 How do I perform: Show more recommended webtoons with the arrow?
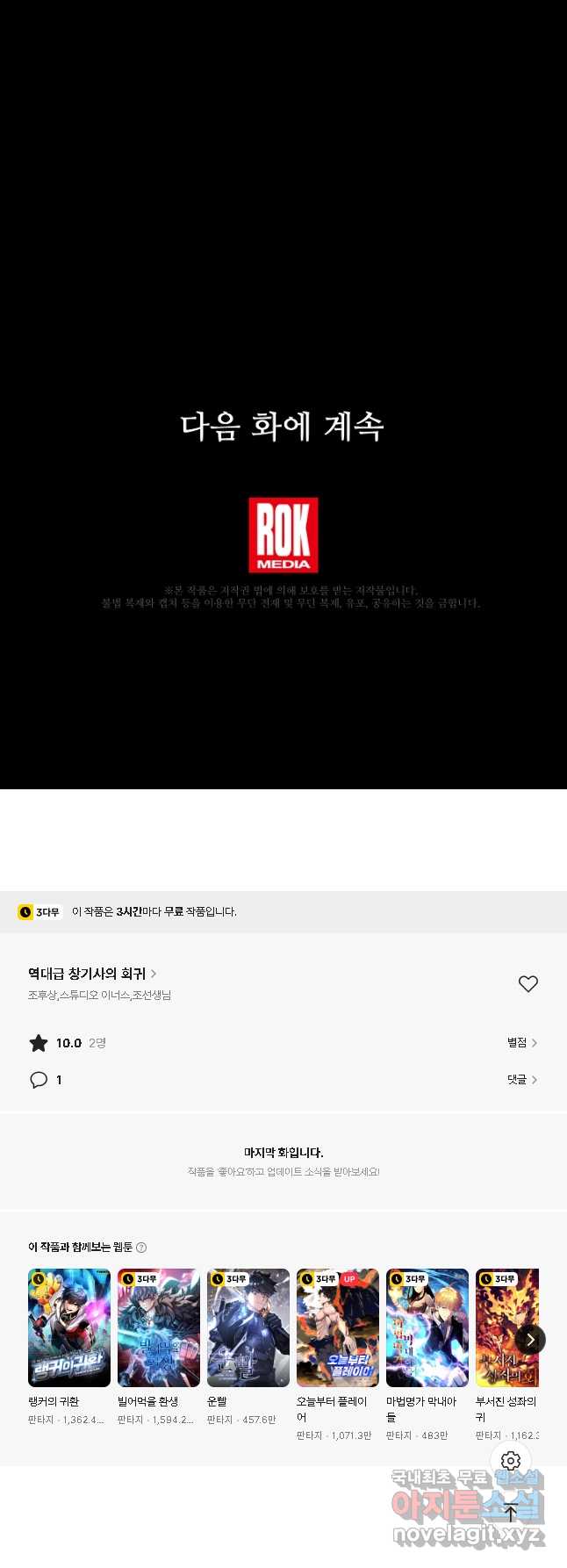point(530,1340)
